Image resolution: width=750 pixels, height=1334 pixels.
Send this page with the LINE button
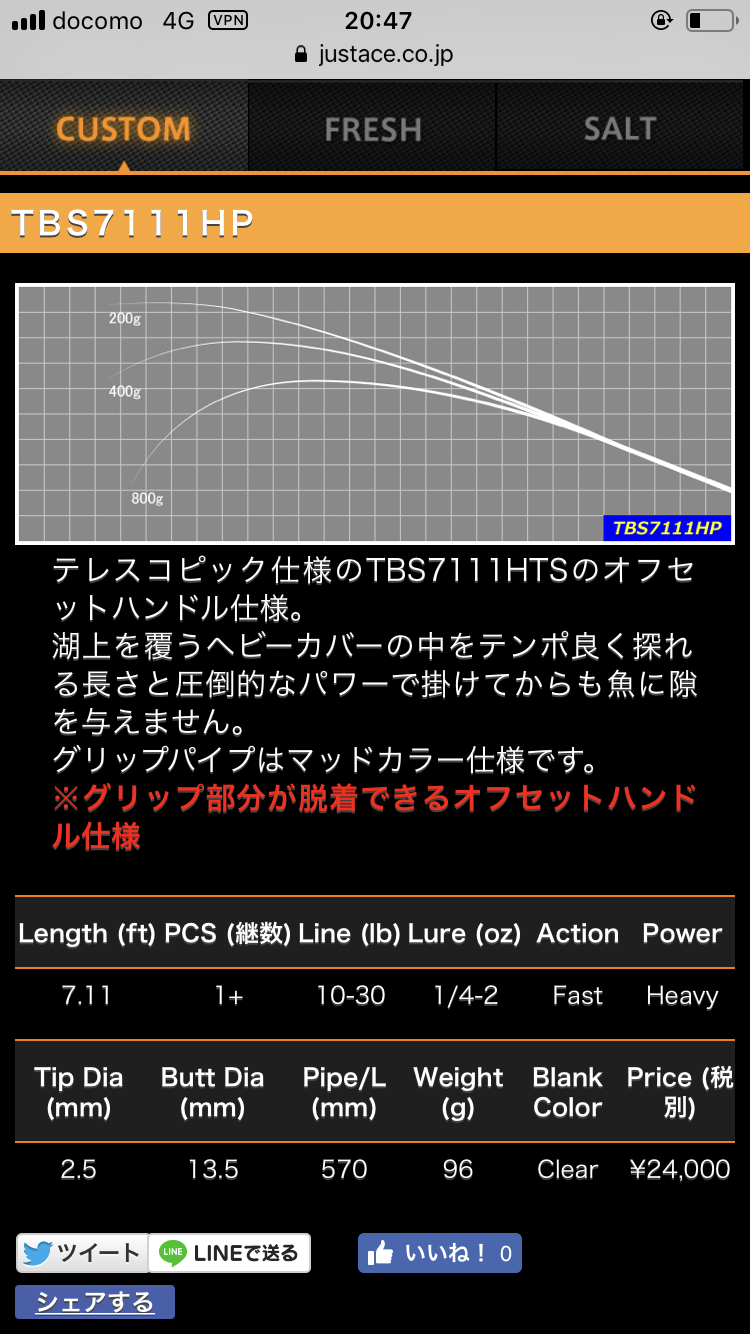click(230, 1252)
